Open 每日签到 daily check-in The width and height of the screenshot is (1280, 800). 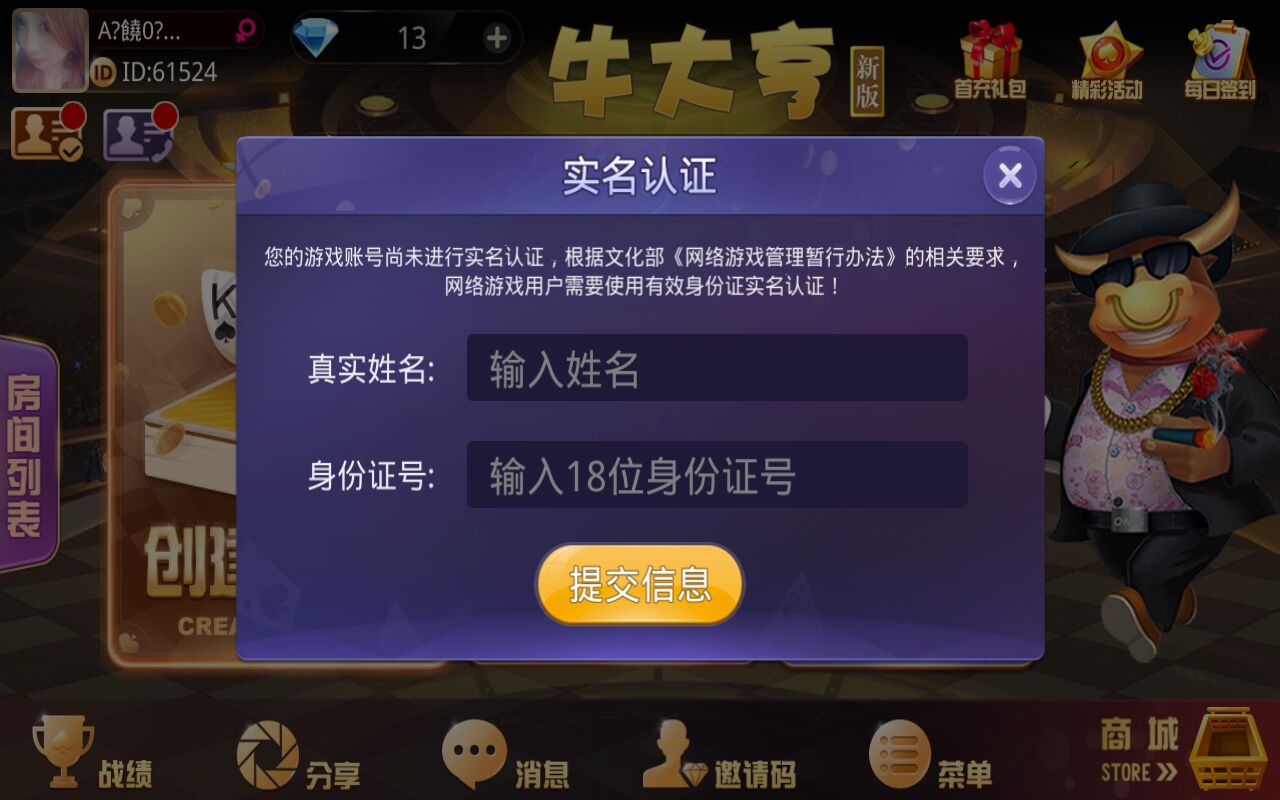1219,62
